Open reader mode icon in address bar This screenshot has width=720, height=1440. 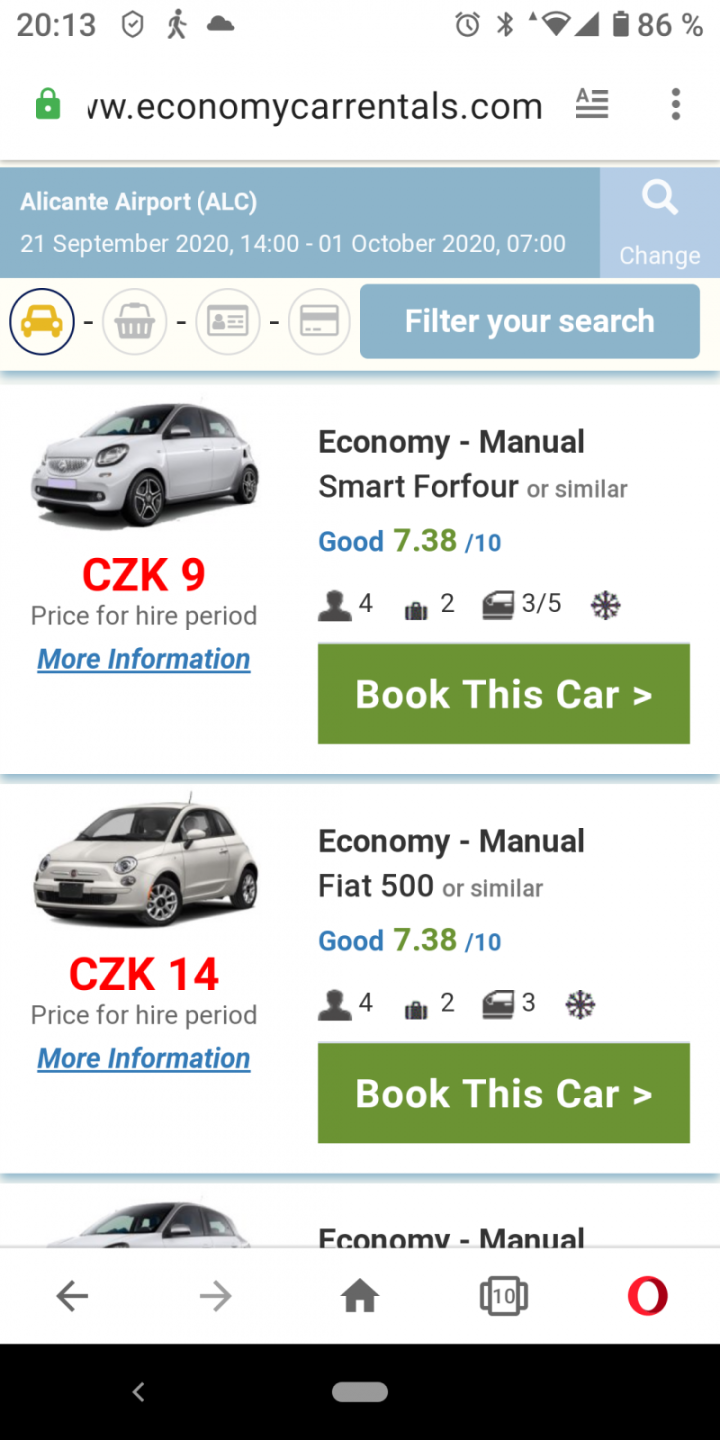coord(592,104)
